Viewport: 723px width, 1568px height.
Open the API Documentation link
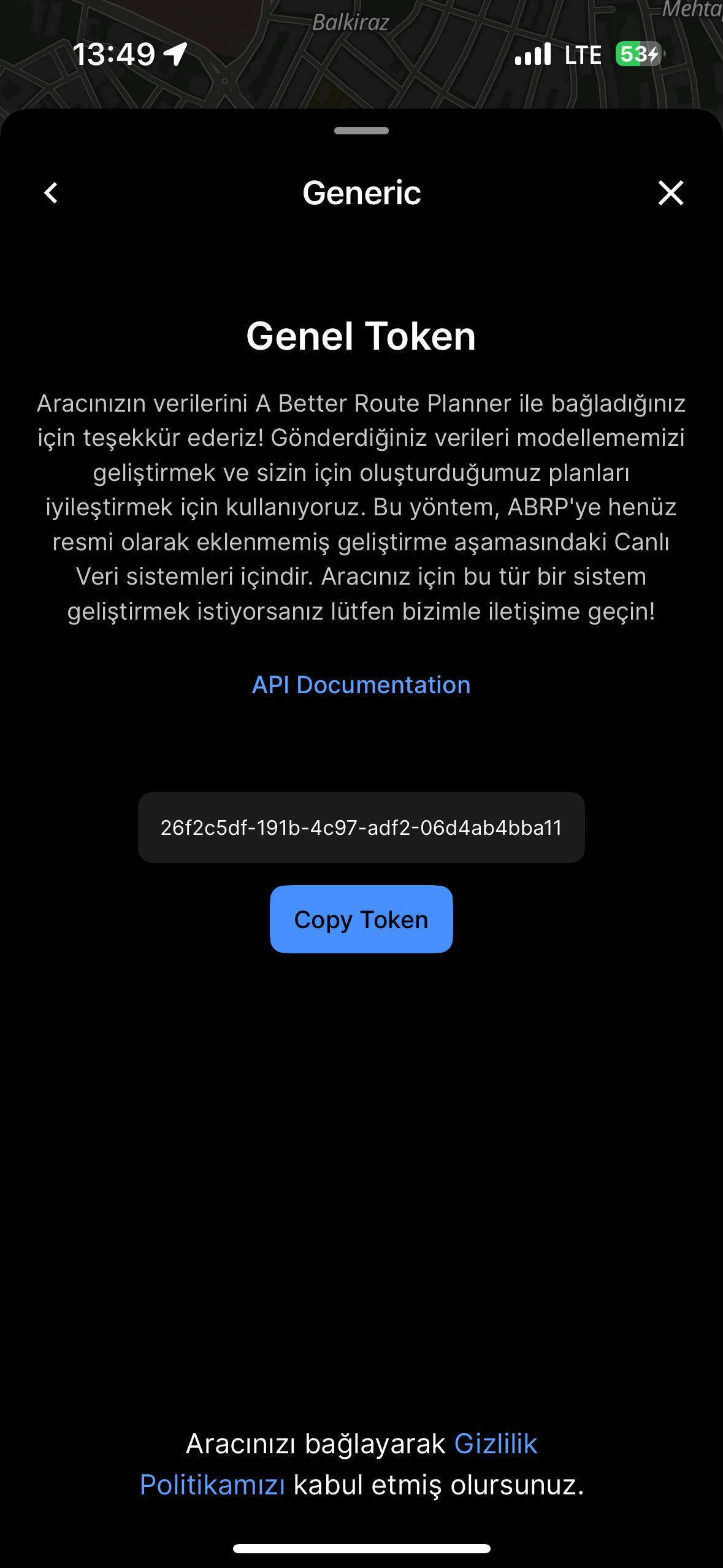[361, 685]
